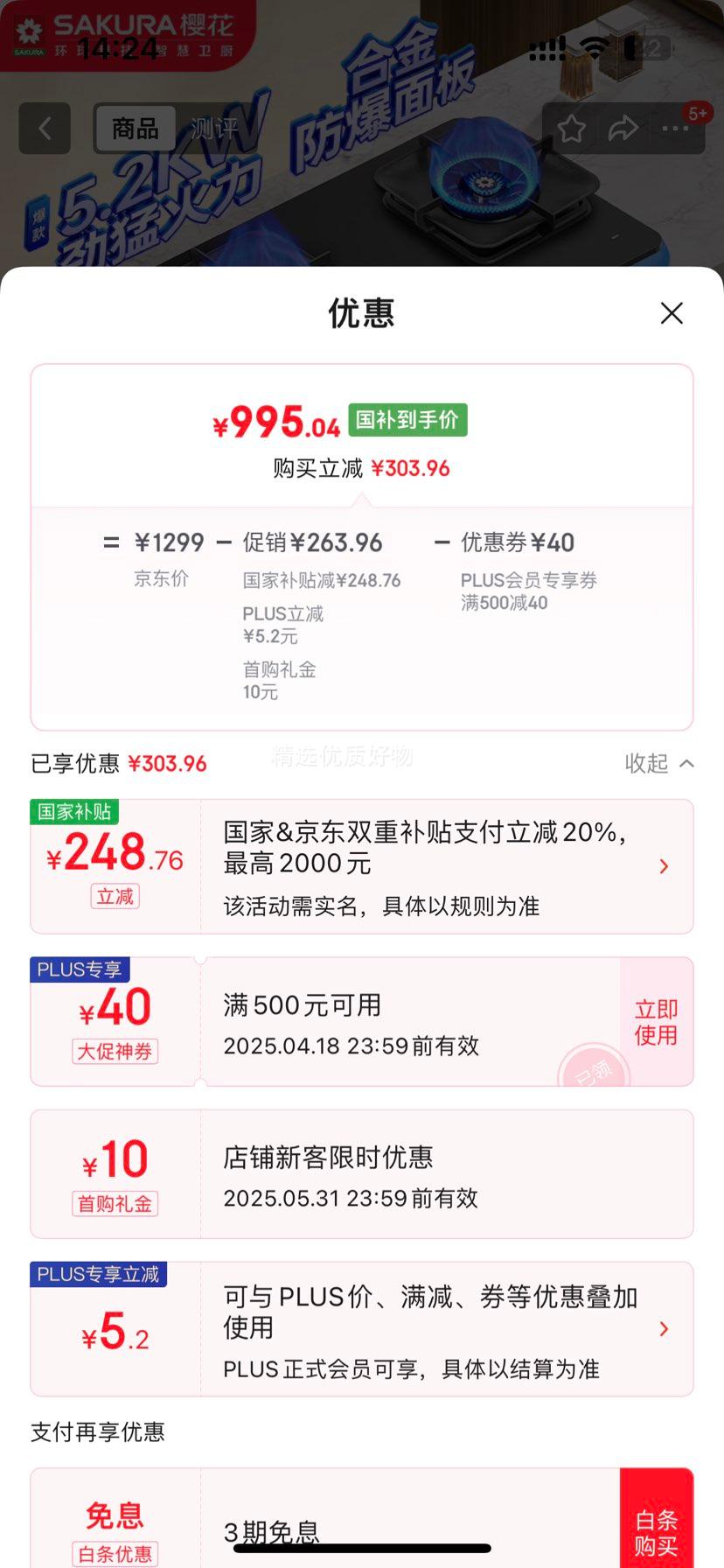The height and width of the screenshot is (1568, 724).
Task: Switch to the 商品 tab
Action: (x=133, y=129)
